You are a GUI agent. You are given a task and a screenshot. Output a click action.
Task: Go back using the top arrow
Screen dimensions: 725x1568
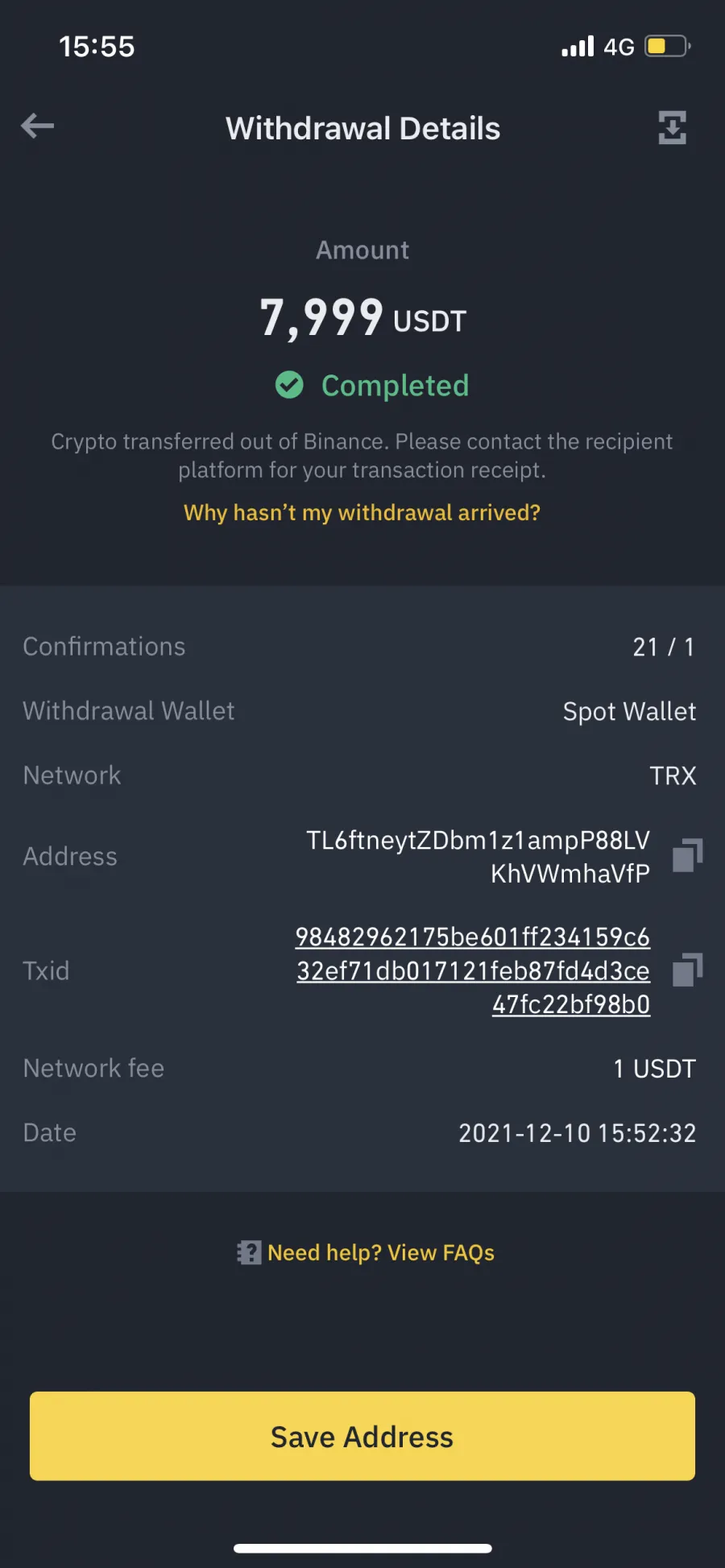click(37, 126)
